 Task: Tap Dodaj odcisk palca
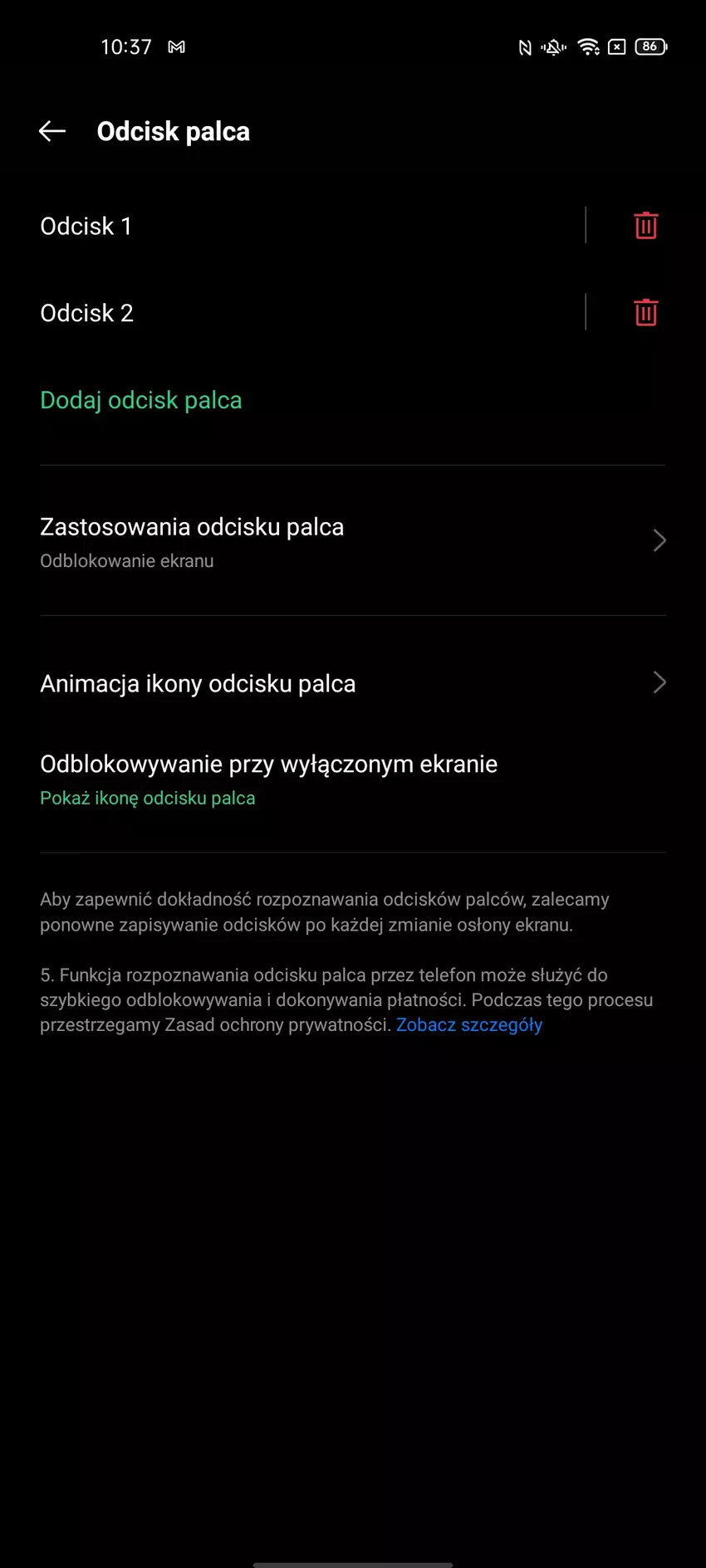(141, 400)
